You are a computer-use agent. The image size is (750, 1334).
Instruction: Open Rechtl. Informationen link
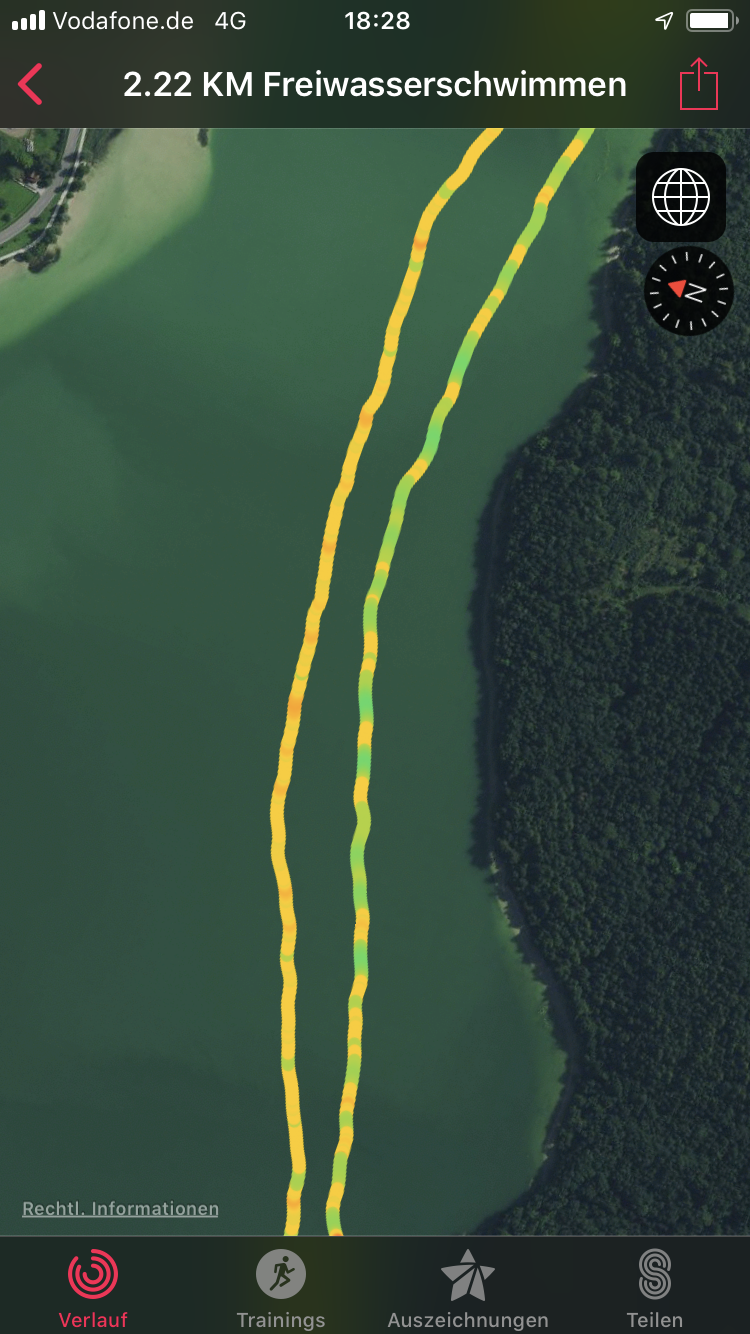point(120,1209)
